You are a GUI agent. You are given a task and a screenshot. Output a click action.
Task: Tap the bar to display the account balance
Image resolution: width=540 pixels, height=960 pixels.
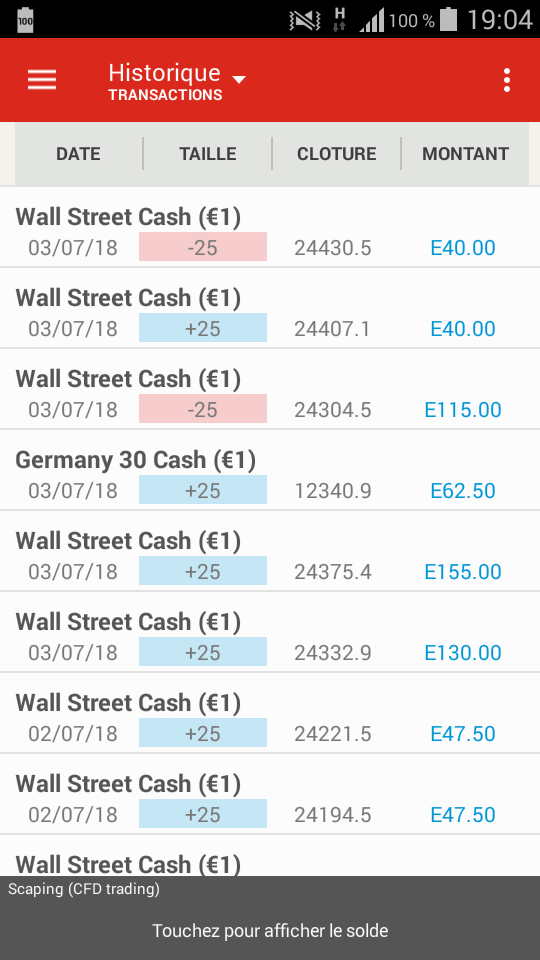click(270, 918)
